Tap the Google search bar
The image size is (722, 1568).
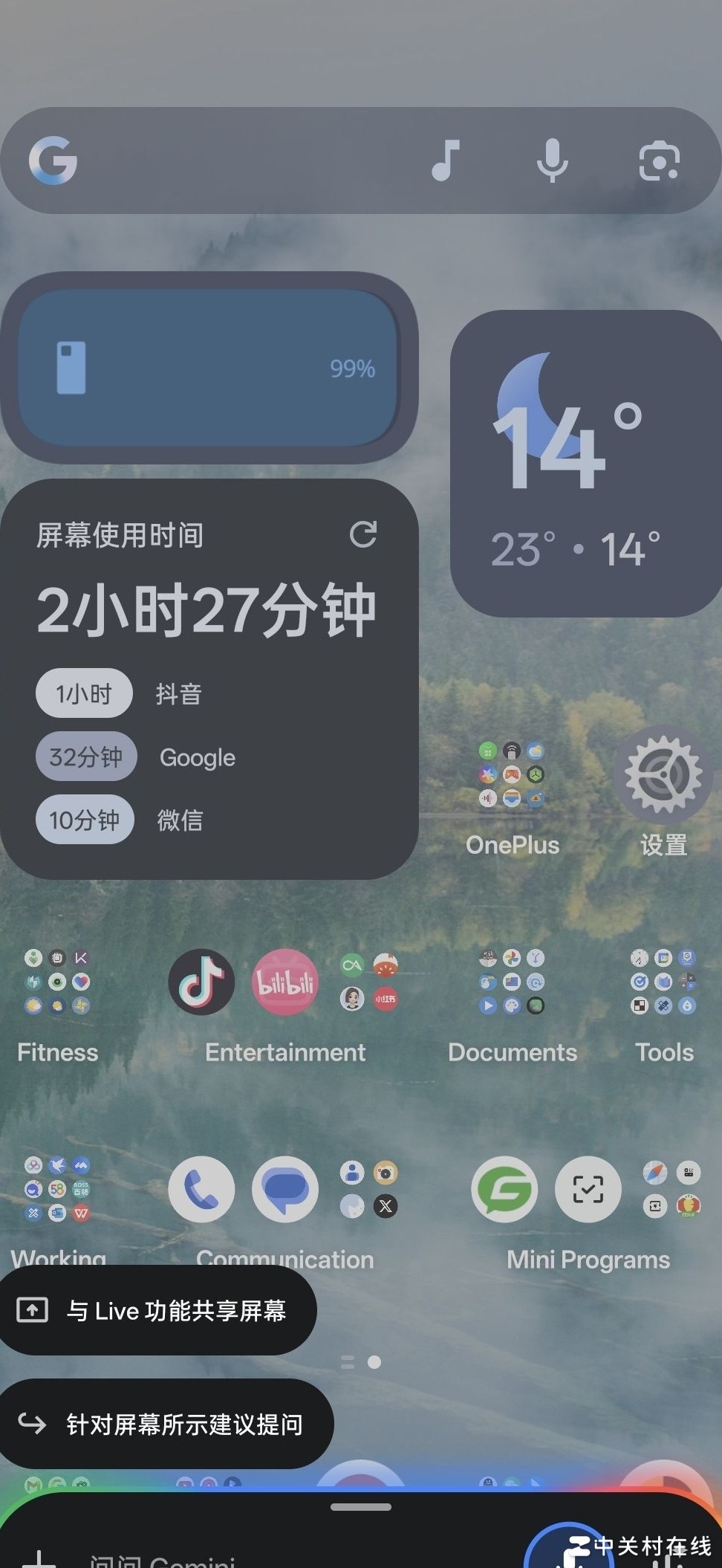tap(245, 161)
